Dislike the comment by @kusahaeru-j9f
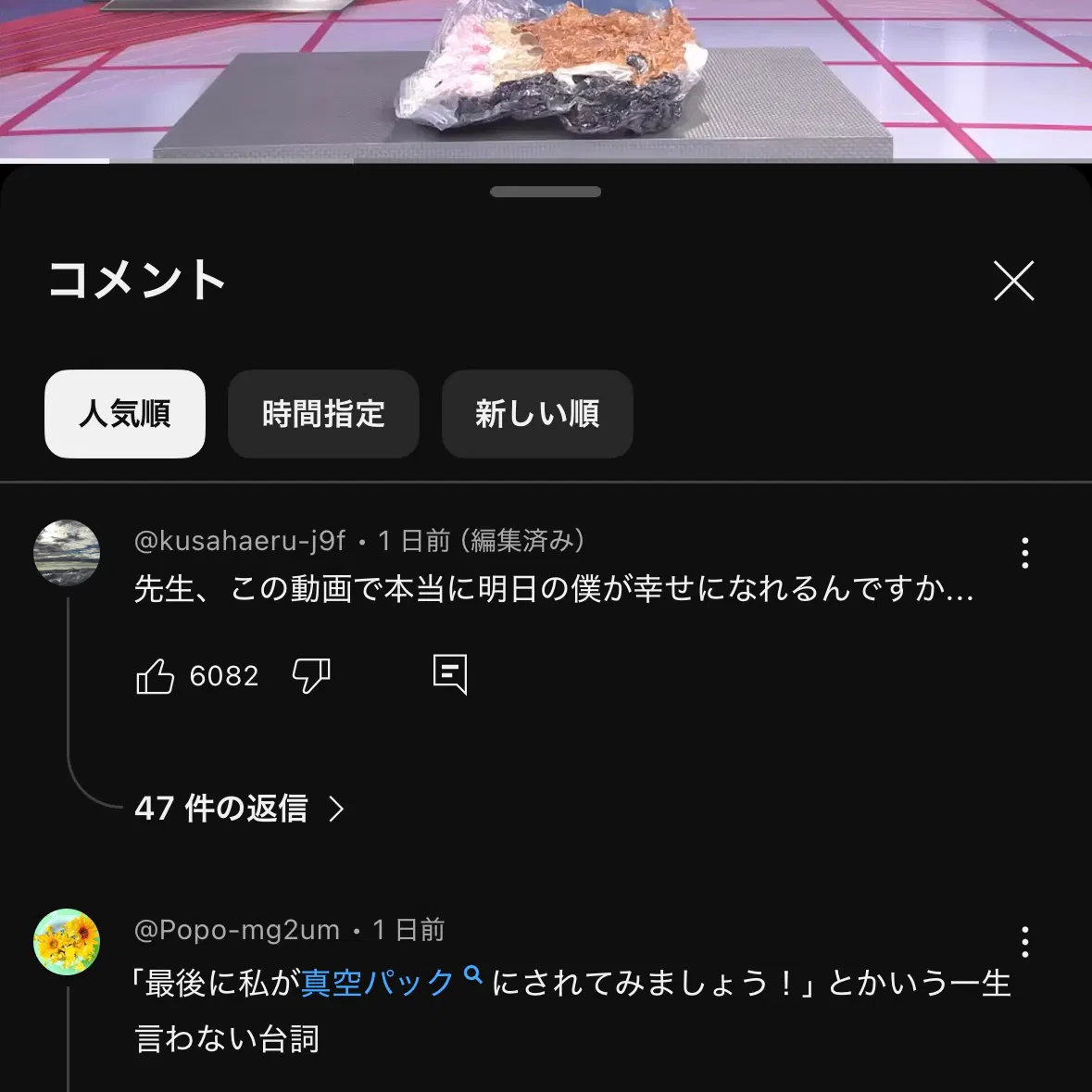Viewport: 1092px width, 1092px height. pos(311,676)
